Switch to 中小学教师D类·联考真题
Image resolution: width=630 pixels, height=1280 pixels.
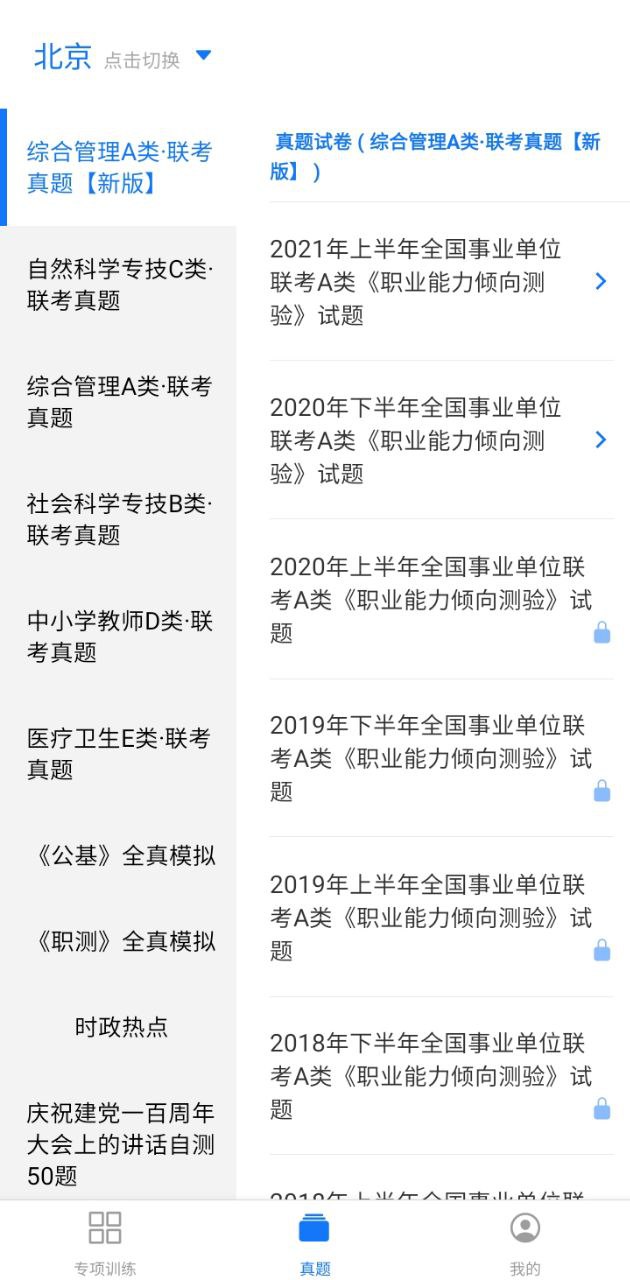[x=120, y=636]
